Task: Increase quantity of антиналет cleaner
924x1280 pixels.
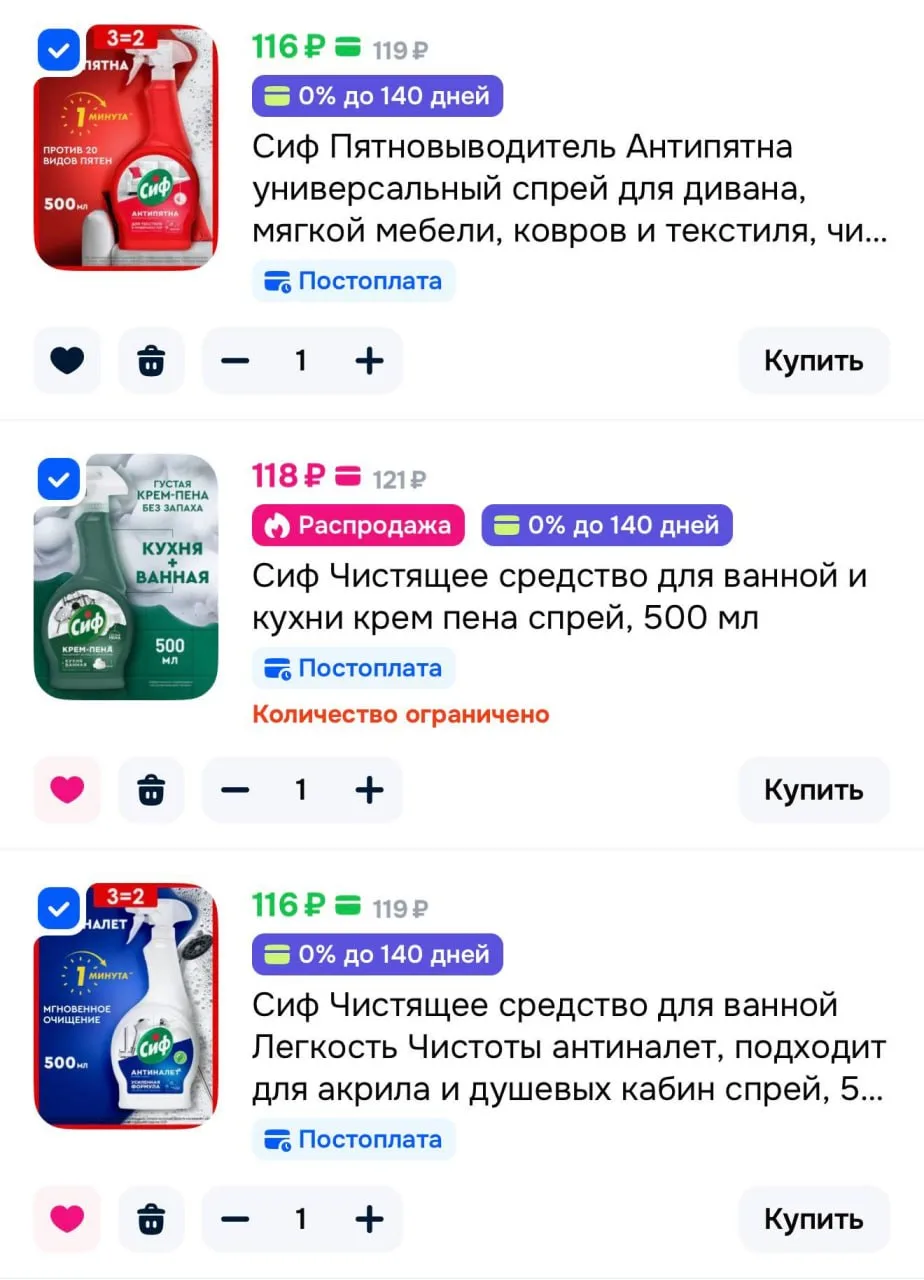Action: coord(369,1219)
